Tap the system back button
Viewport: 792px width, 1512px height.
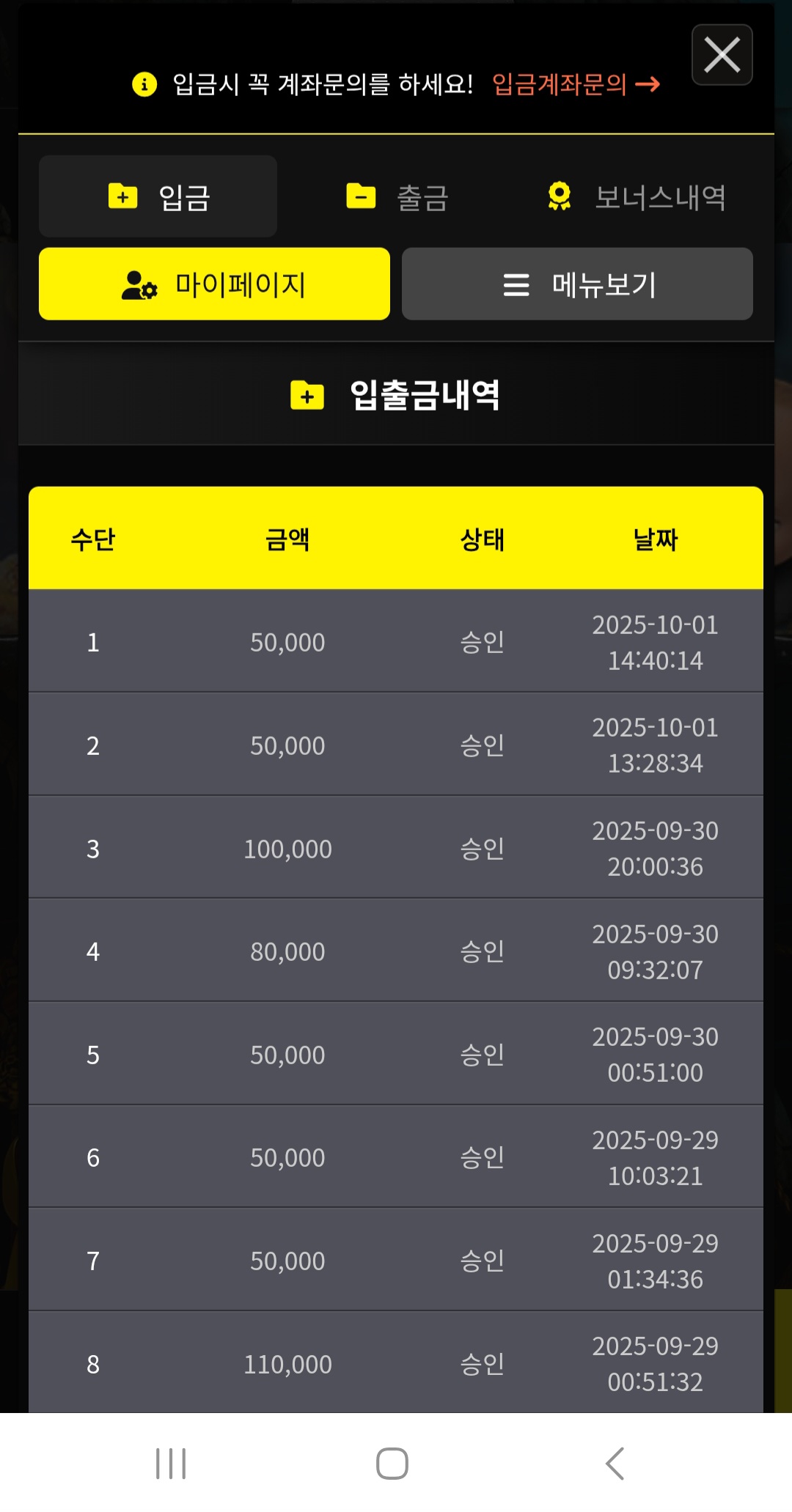click(615, 1464)
